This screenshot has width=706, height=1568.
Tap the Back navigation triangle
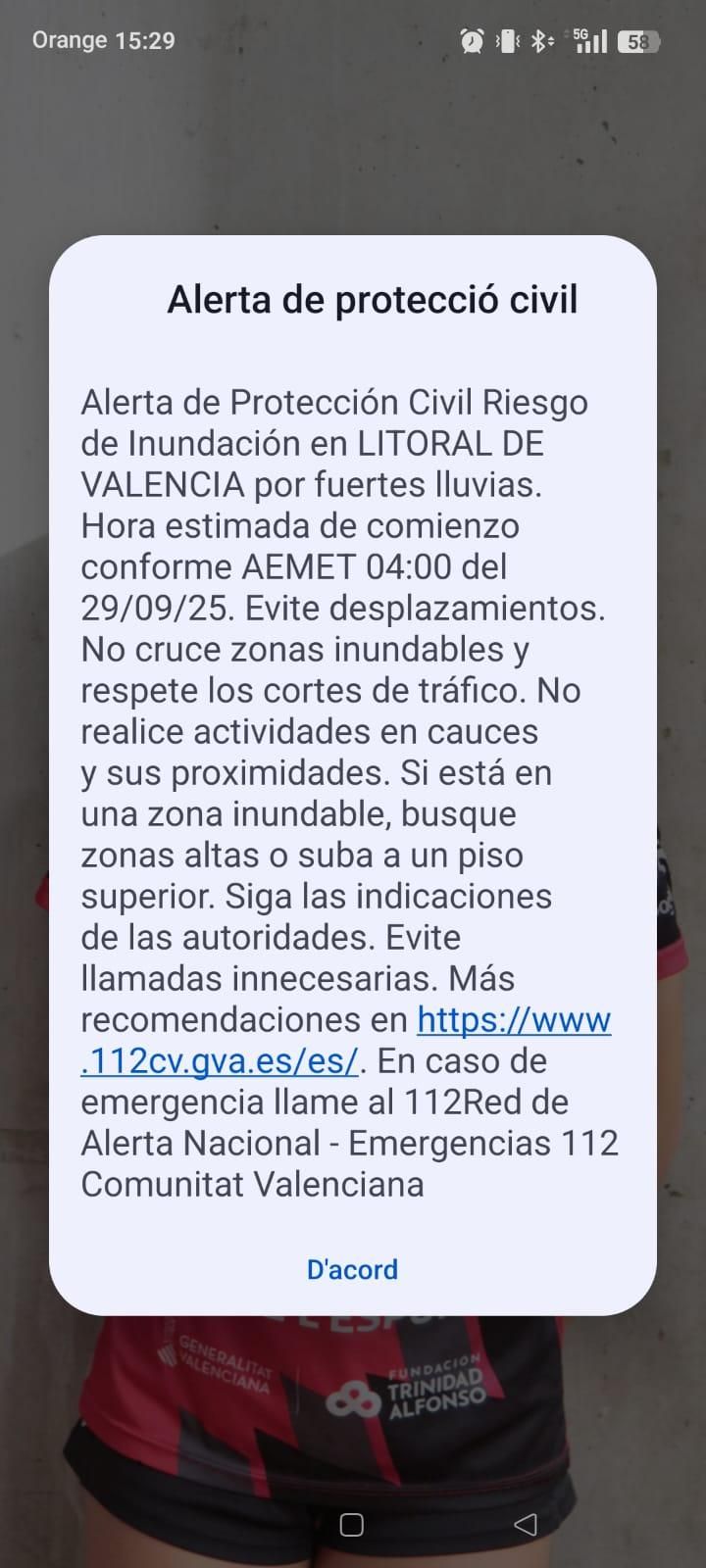coord(526,1524)
